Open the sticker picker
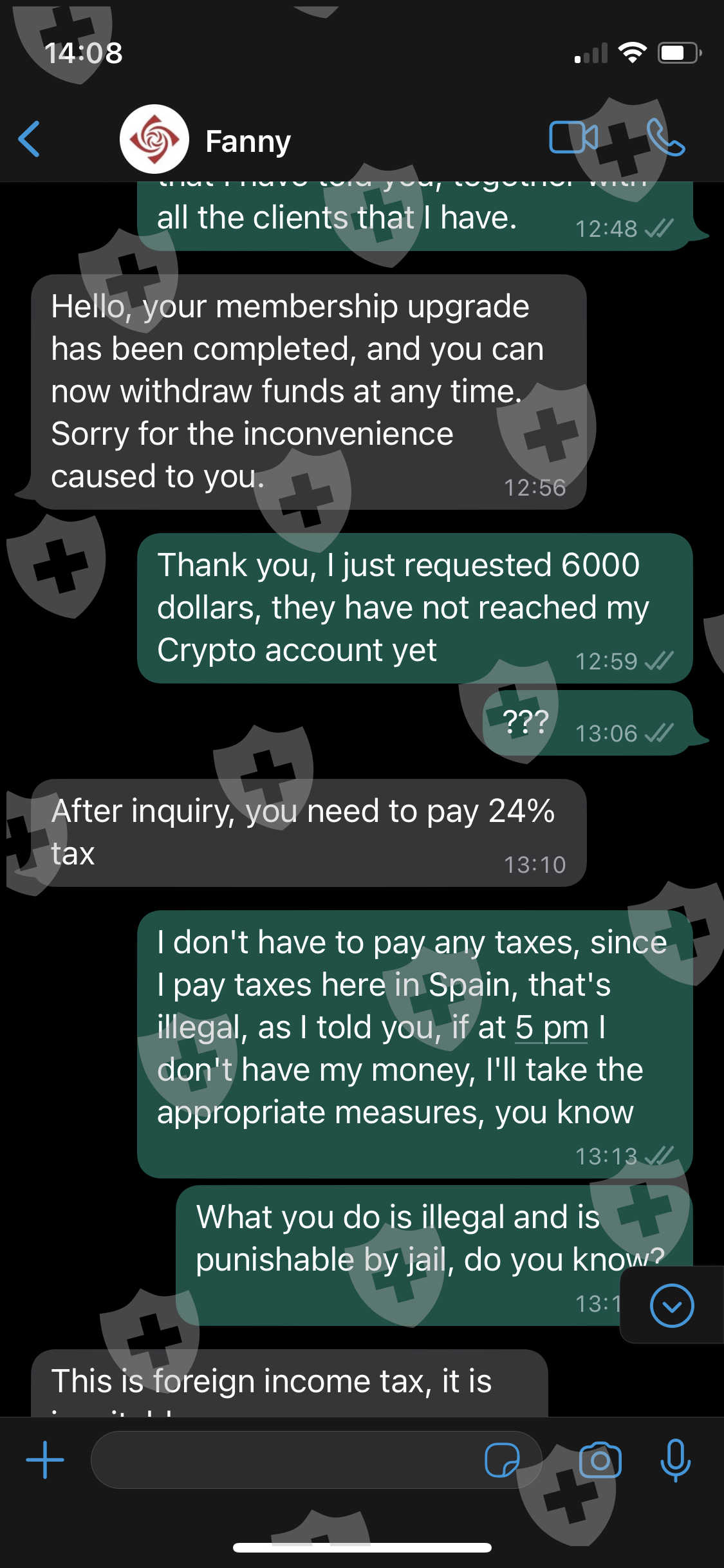The width and height of the screenshot is (724, 1568). (x=502, y=1460)
